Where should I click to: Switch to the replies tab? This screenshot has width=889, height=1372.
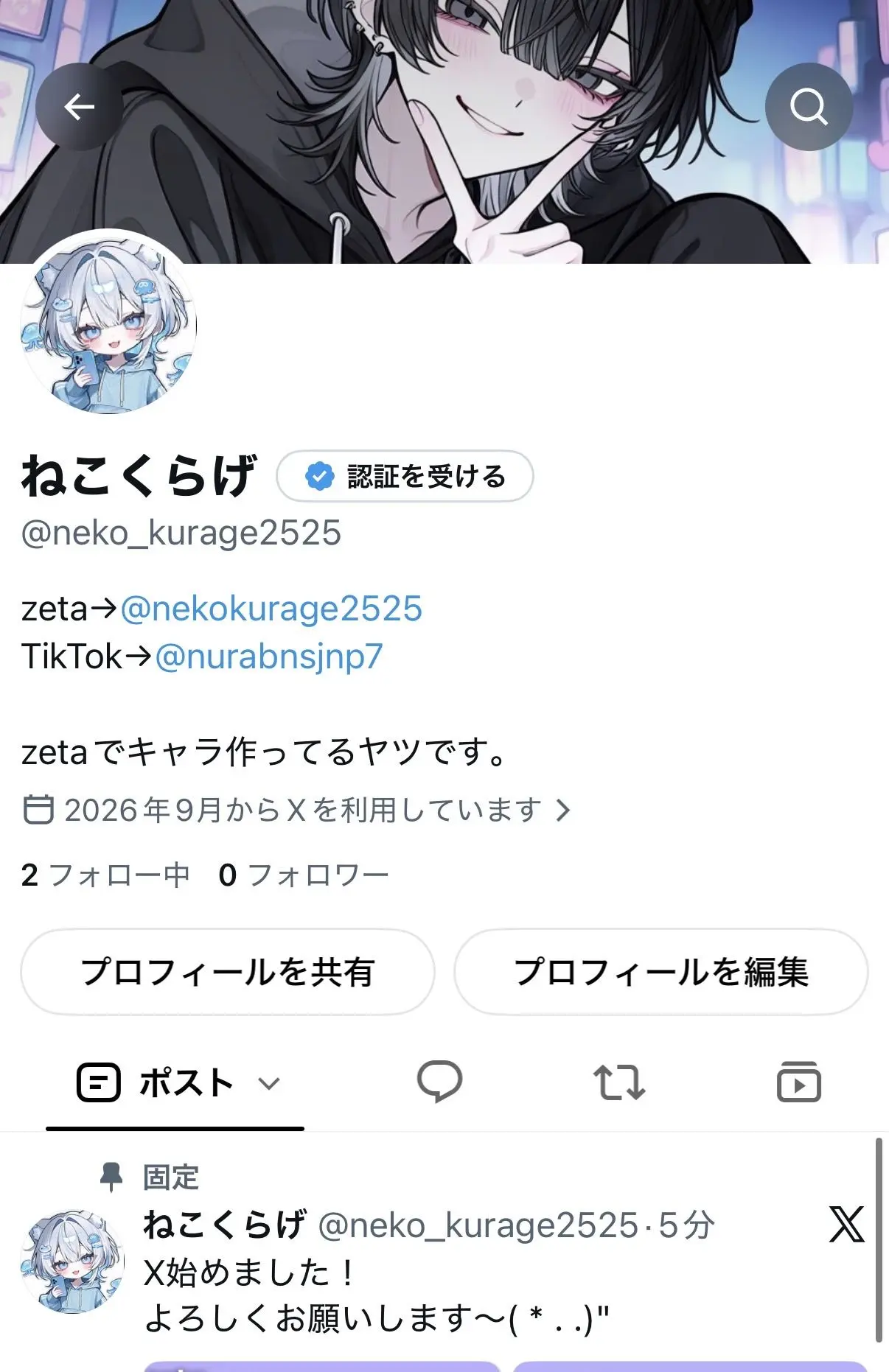pyautogui.click(x=439, y=1082)
